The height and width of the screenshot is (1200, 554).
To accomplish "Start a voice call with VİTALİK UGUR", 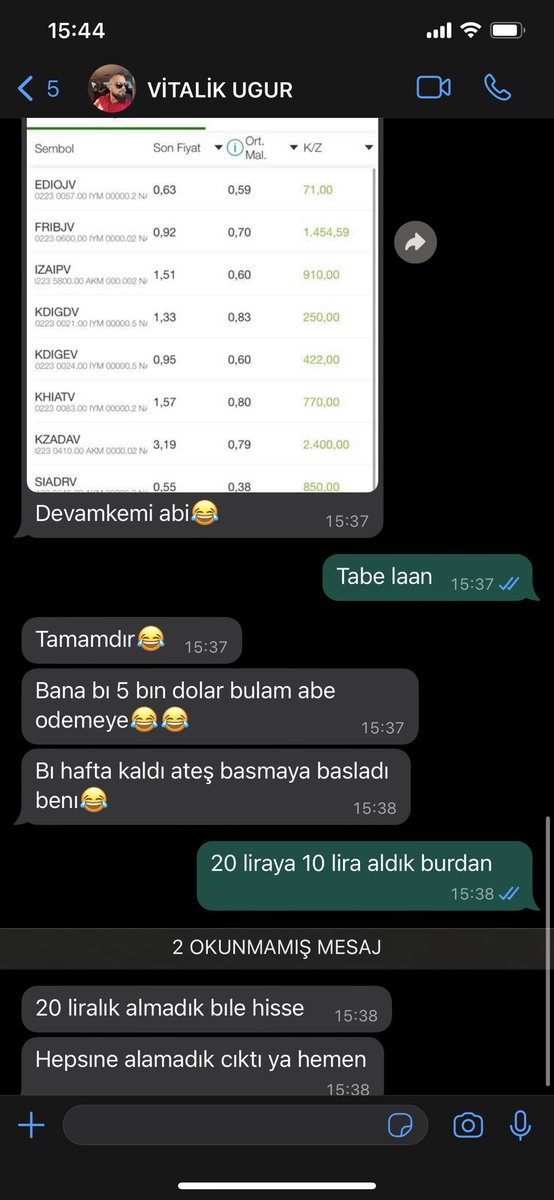I will tap(497, 88).
